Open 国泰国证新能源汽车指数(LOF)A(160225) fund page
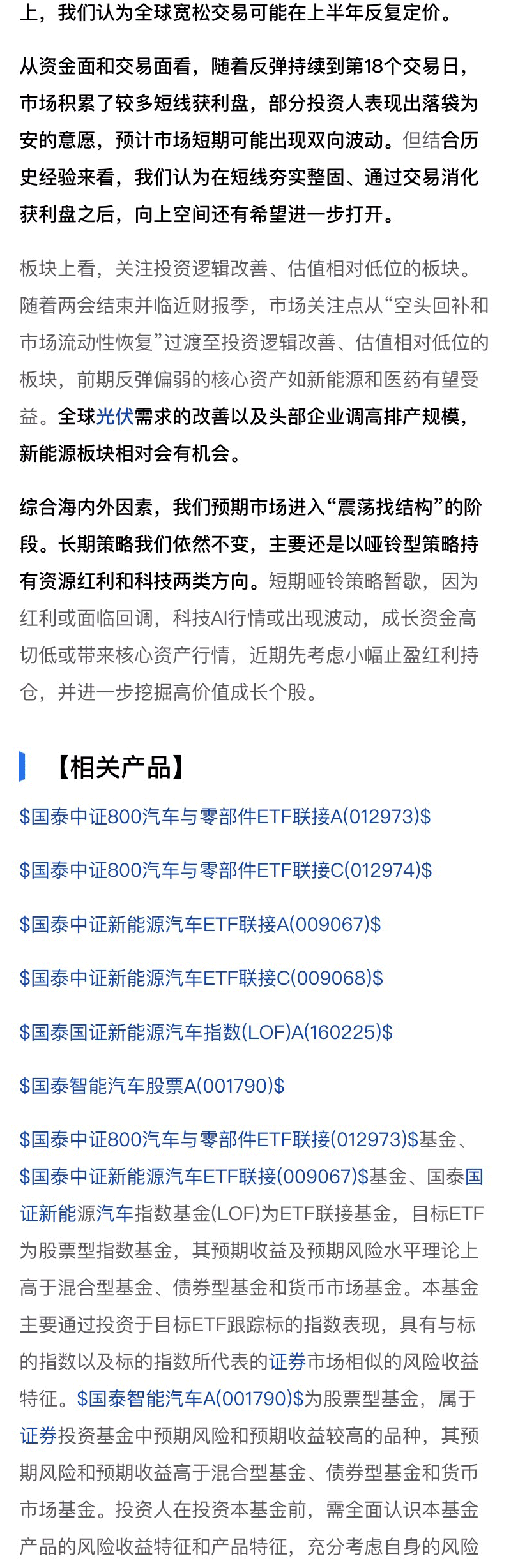Image resolution: width=511 pixels, height=1568 pixels. 206,1032
